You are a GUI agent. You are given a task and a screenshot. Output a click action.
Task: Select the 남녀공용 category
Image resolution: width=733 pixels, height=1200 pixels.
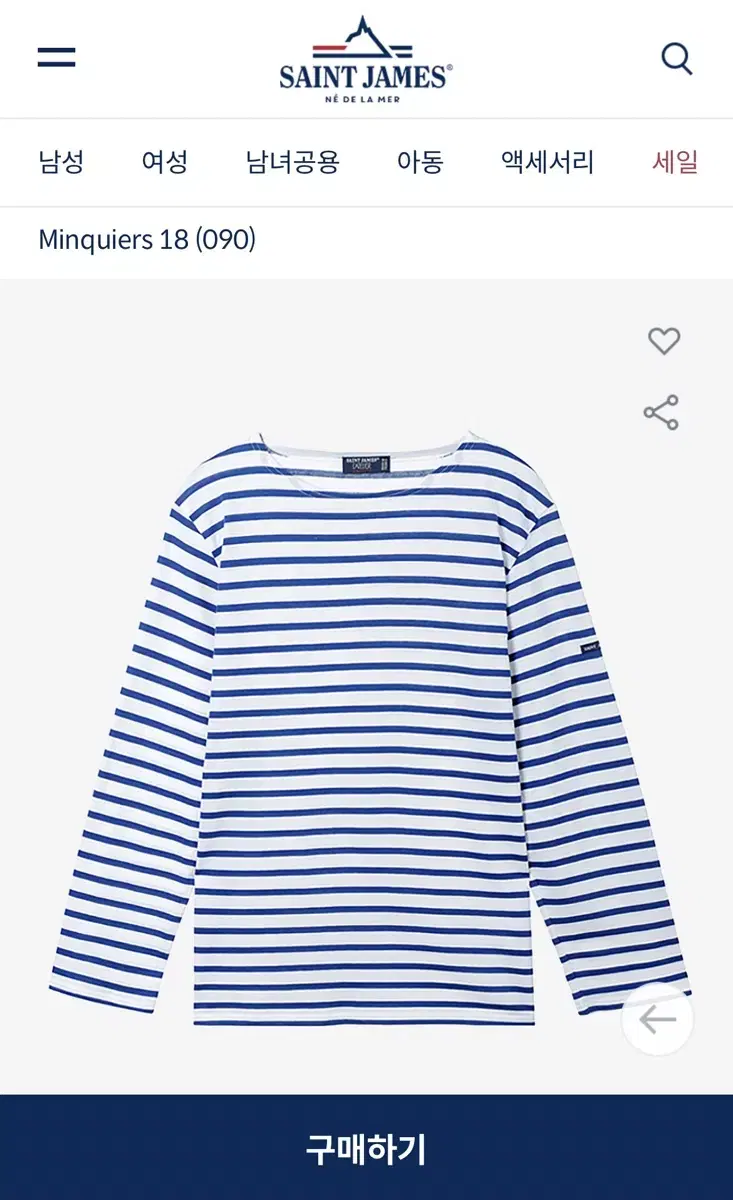[x=293, y=162]
